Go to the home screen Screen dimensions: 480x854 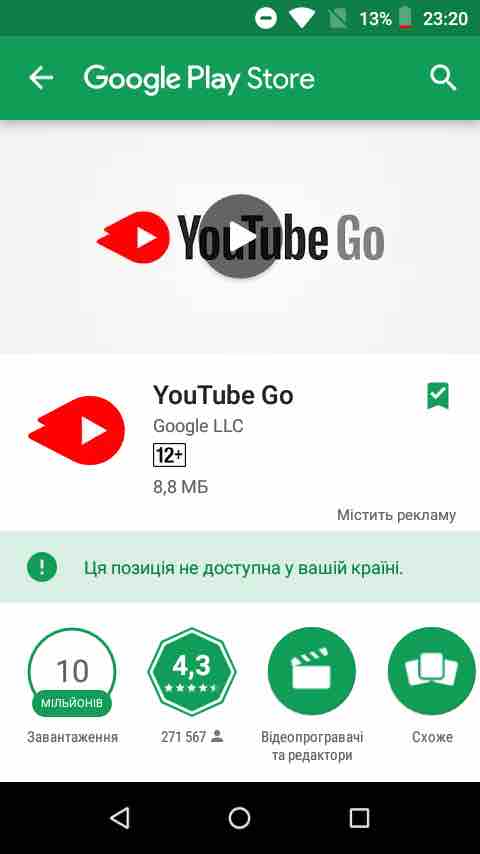(x=240, y=818)
